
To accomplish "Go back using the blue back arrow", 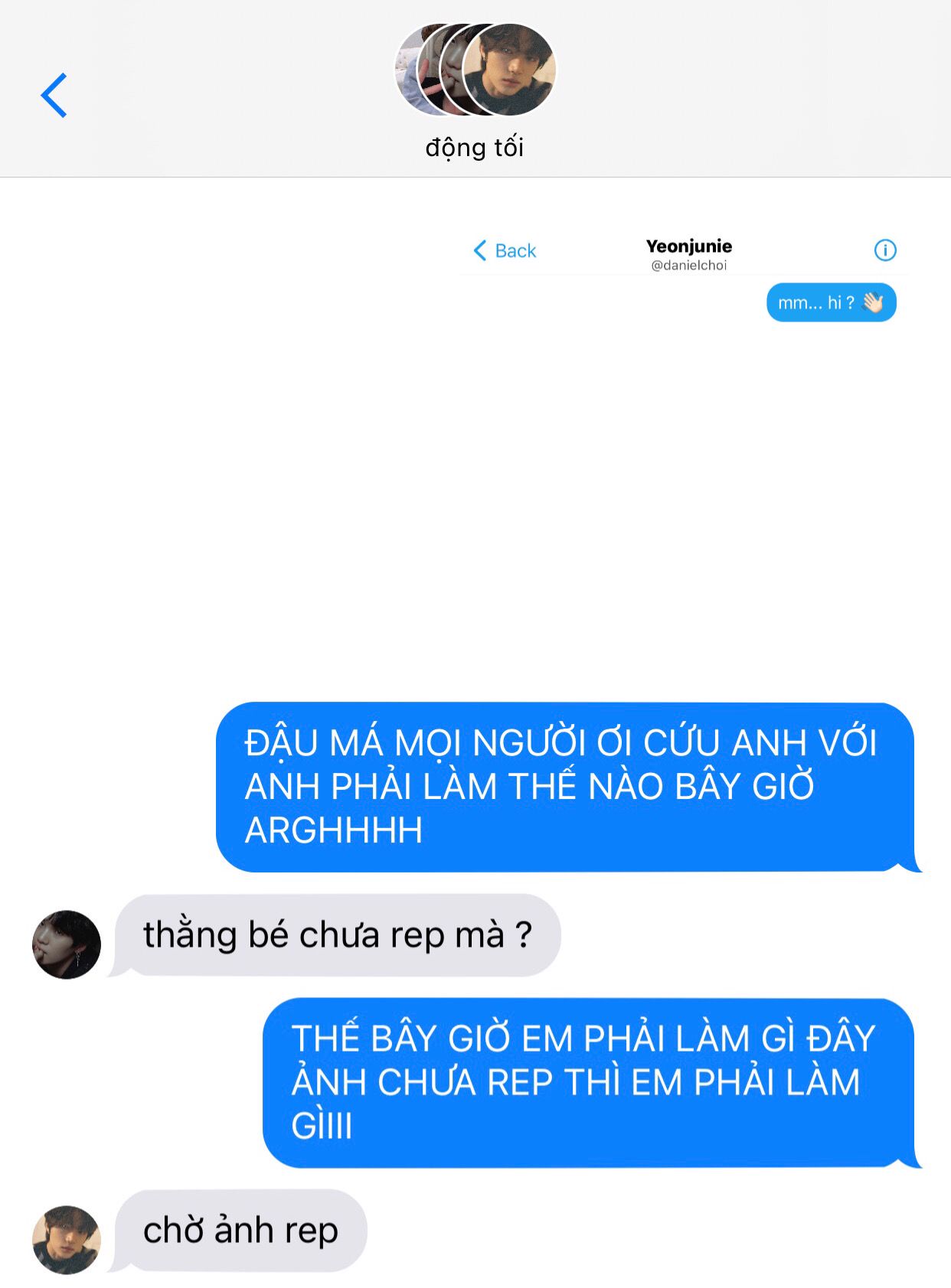I will 54,96.
